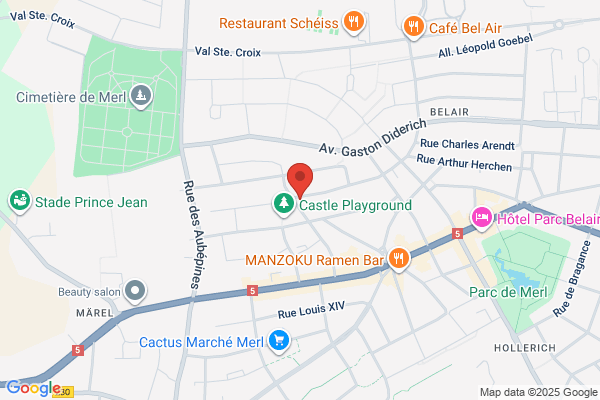600x400 pixels.
Task: Tap the Beauty salon marker
Action: (135, 291)
